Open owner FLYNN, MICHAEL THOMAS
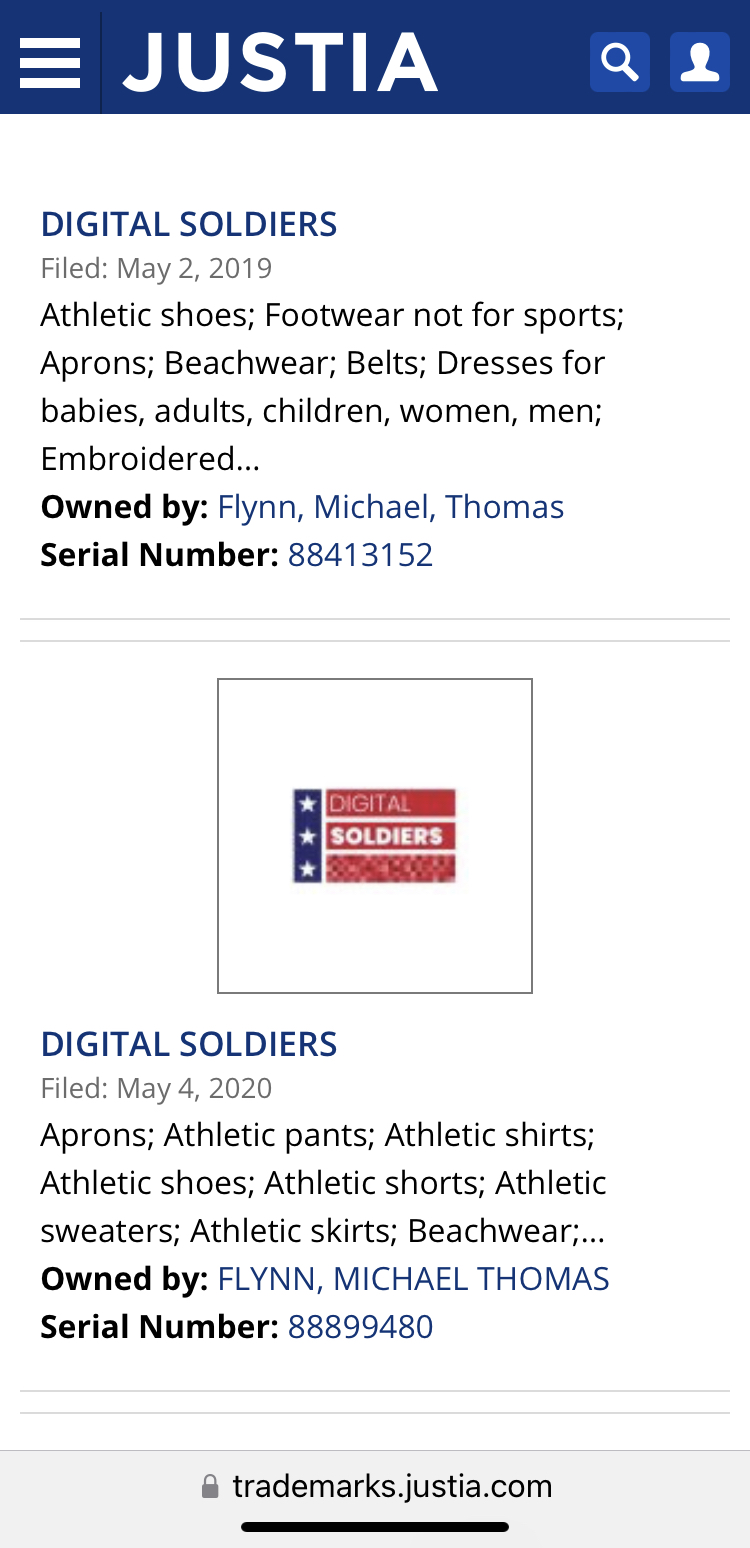Image resolution: width=750 pixels, height=1548 pixels. tap(414, 1279)
